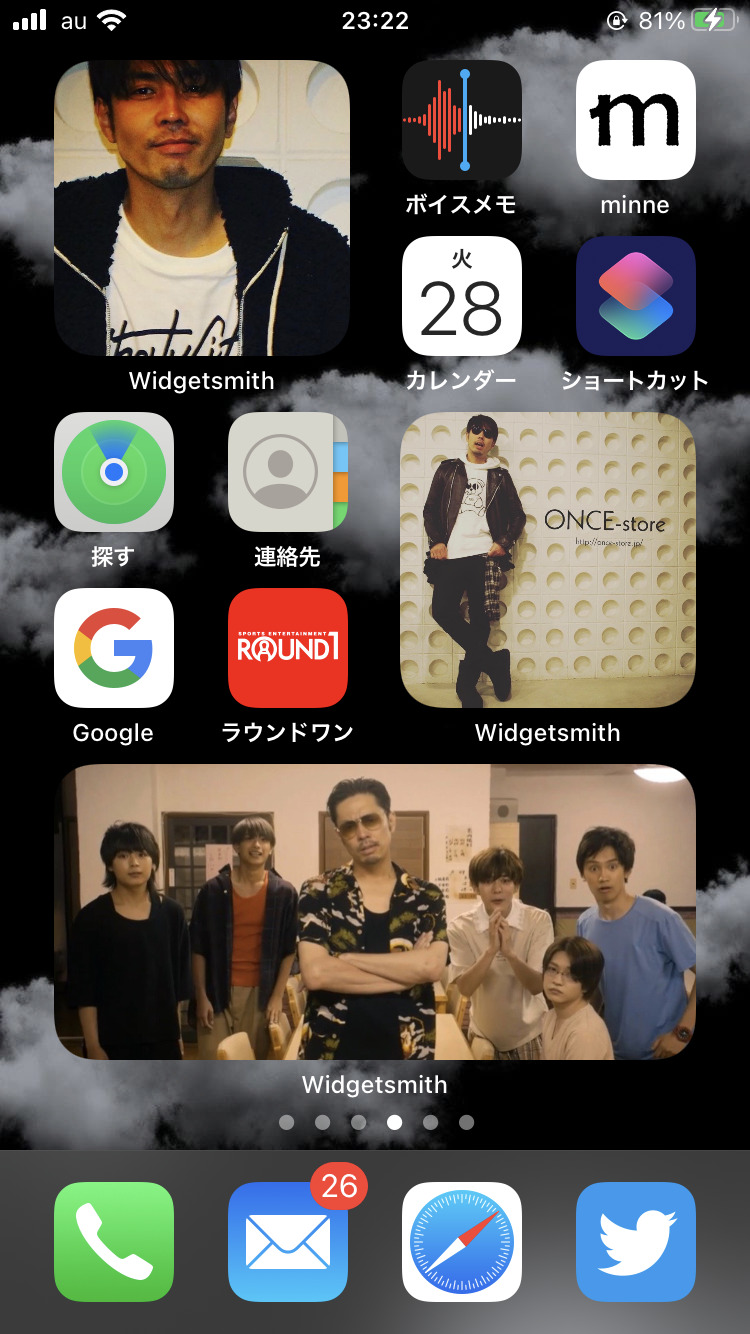Launch the Find My app (探す)
The width and height of the screenshot is (750, 1334).
coord(114,472)
